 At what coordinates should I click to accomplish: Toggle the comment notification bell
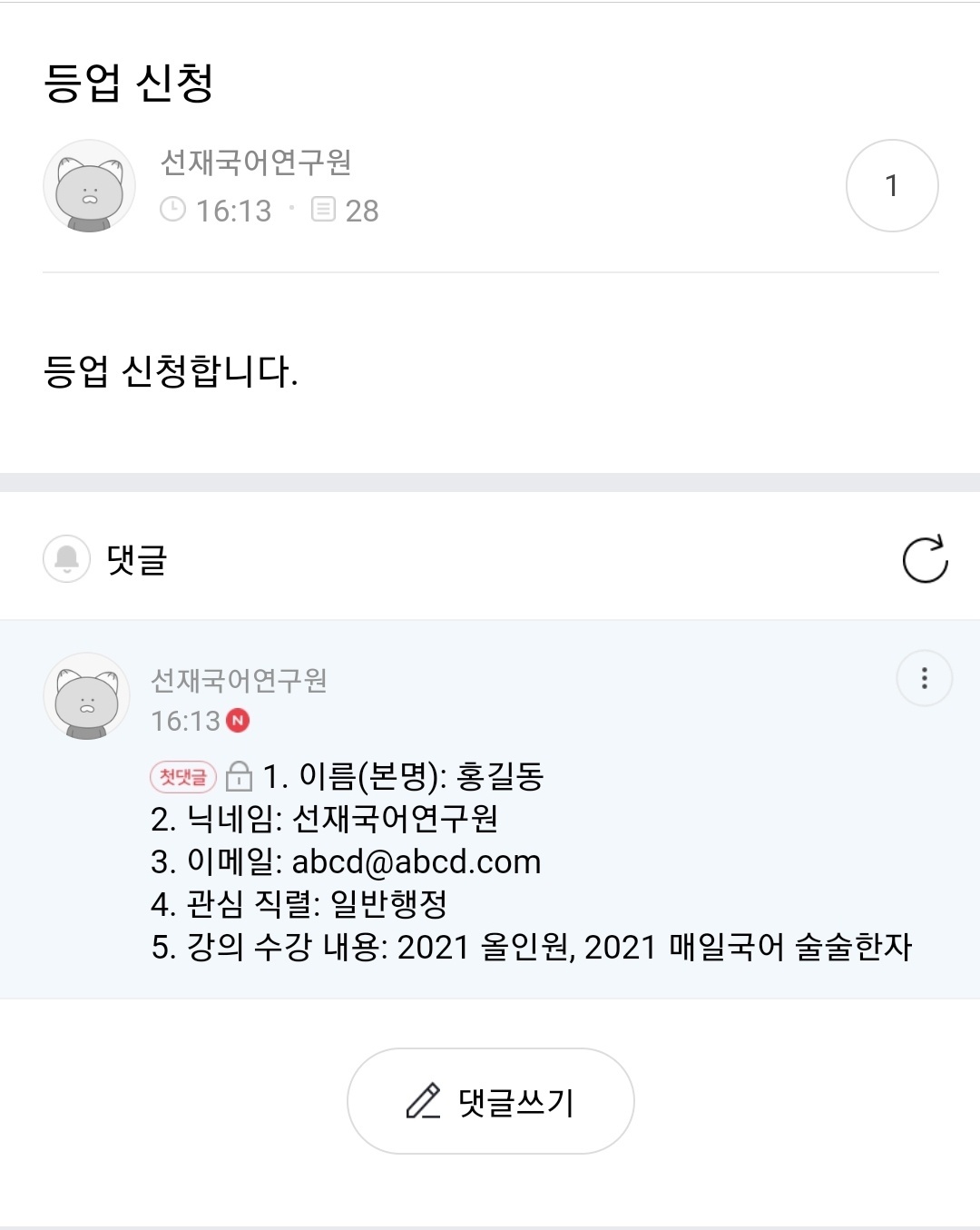(x=66, y=558)
